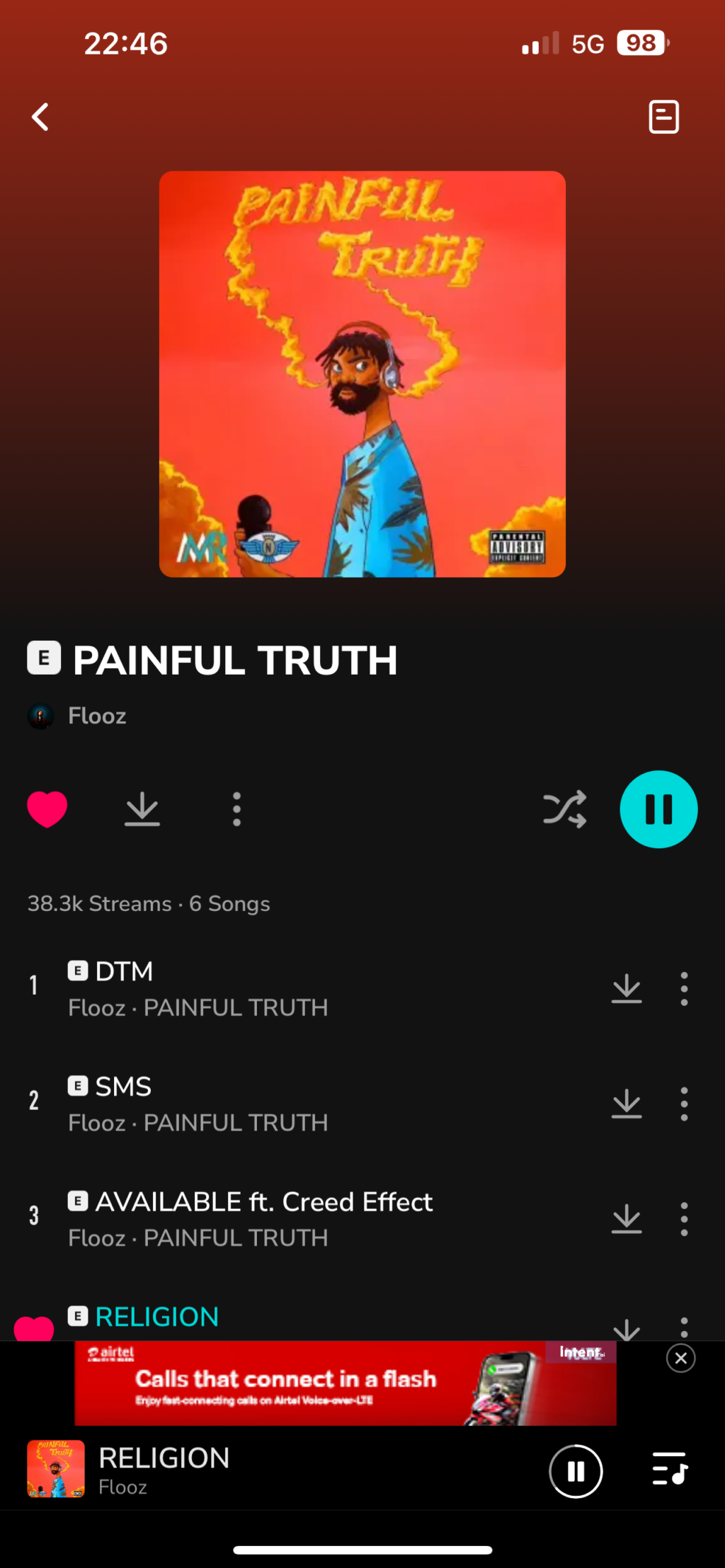Download the entire PAINFUL TRUTH album
Image resolution: width=725 pixels, height=1568 pixels.
coord(142,809)
